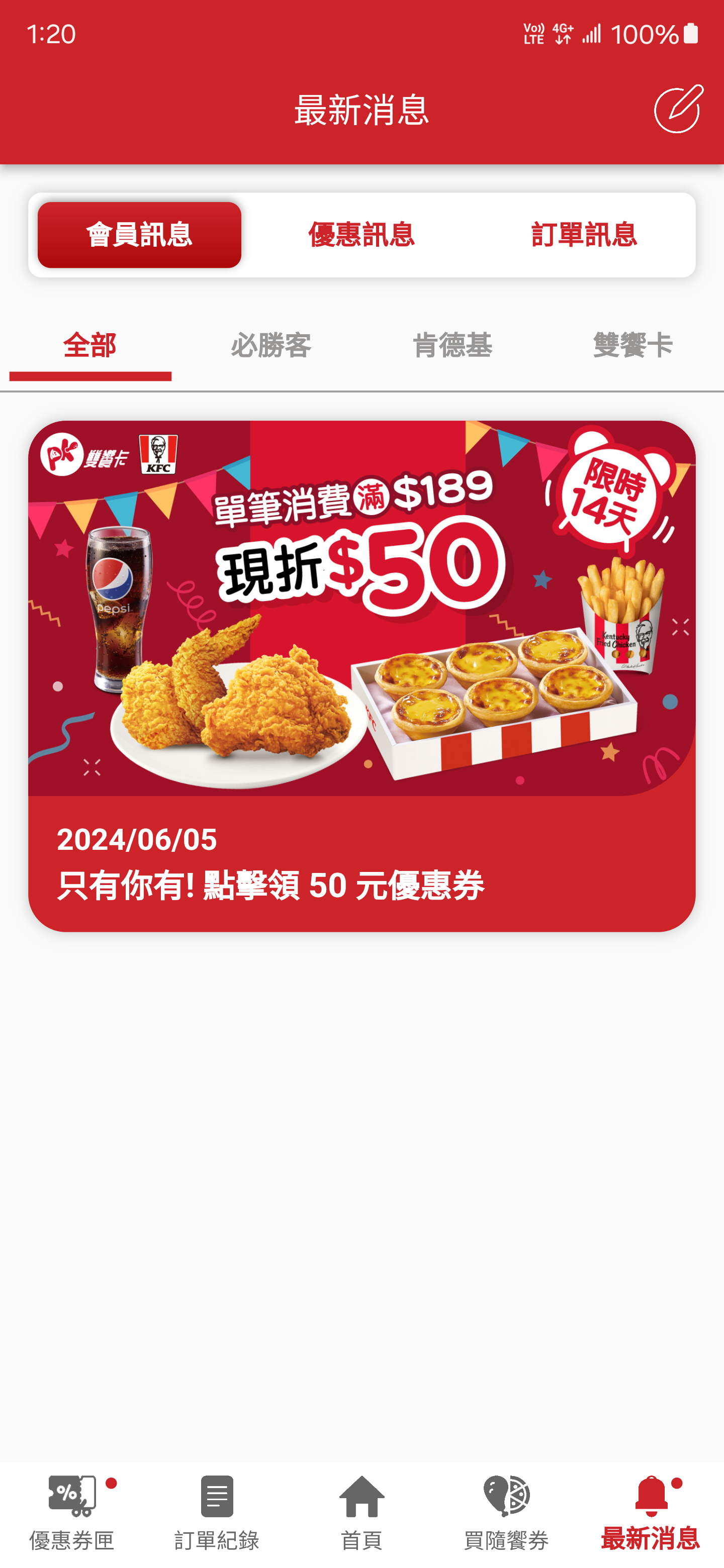The image size is (724, 1568).
Task: Go to 優惠券匣 in the bottom navigation
Action: (72, 1513)
